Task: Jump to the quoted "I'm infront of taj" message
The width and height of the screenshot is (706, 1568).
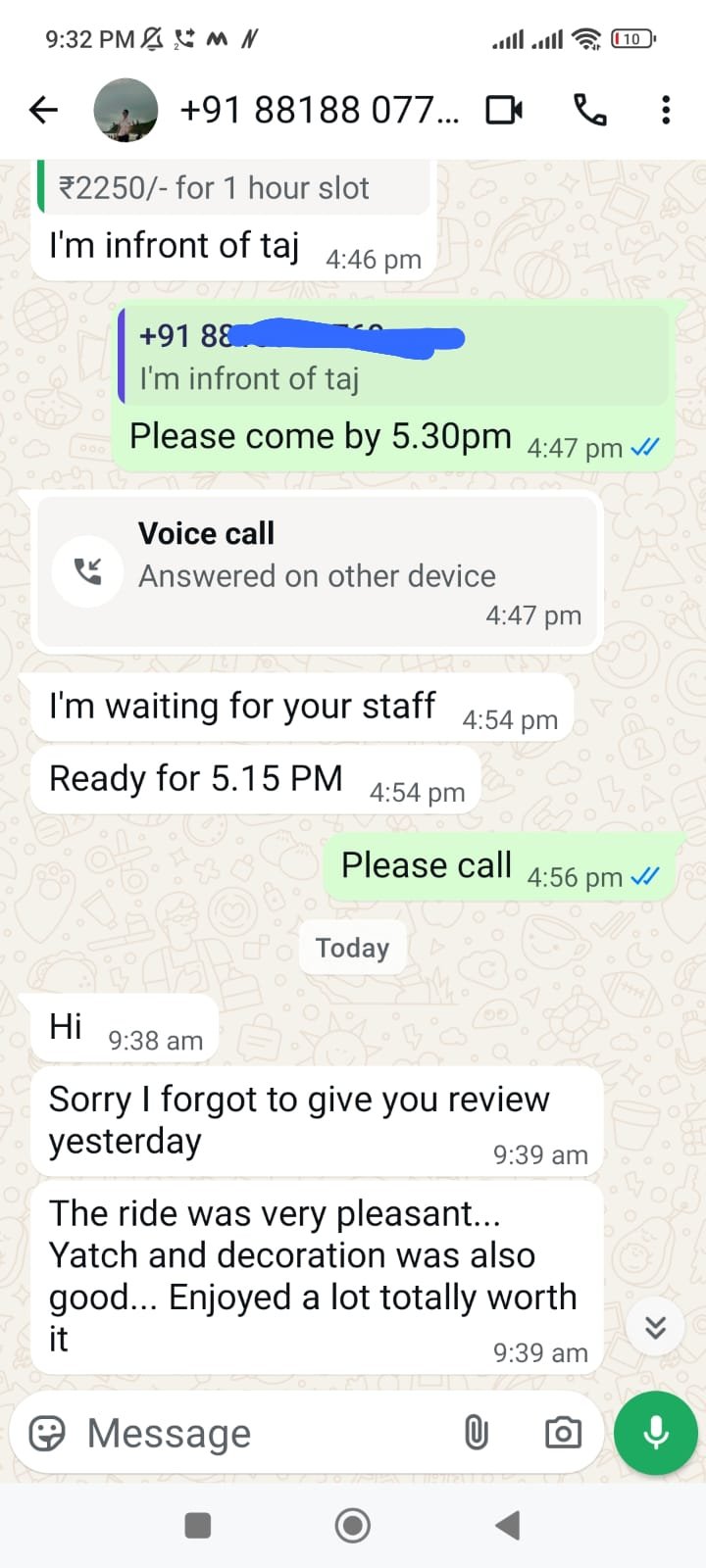Action: click(392, 357)
